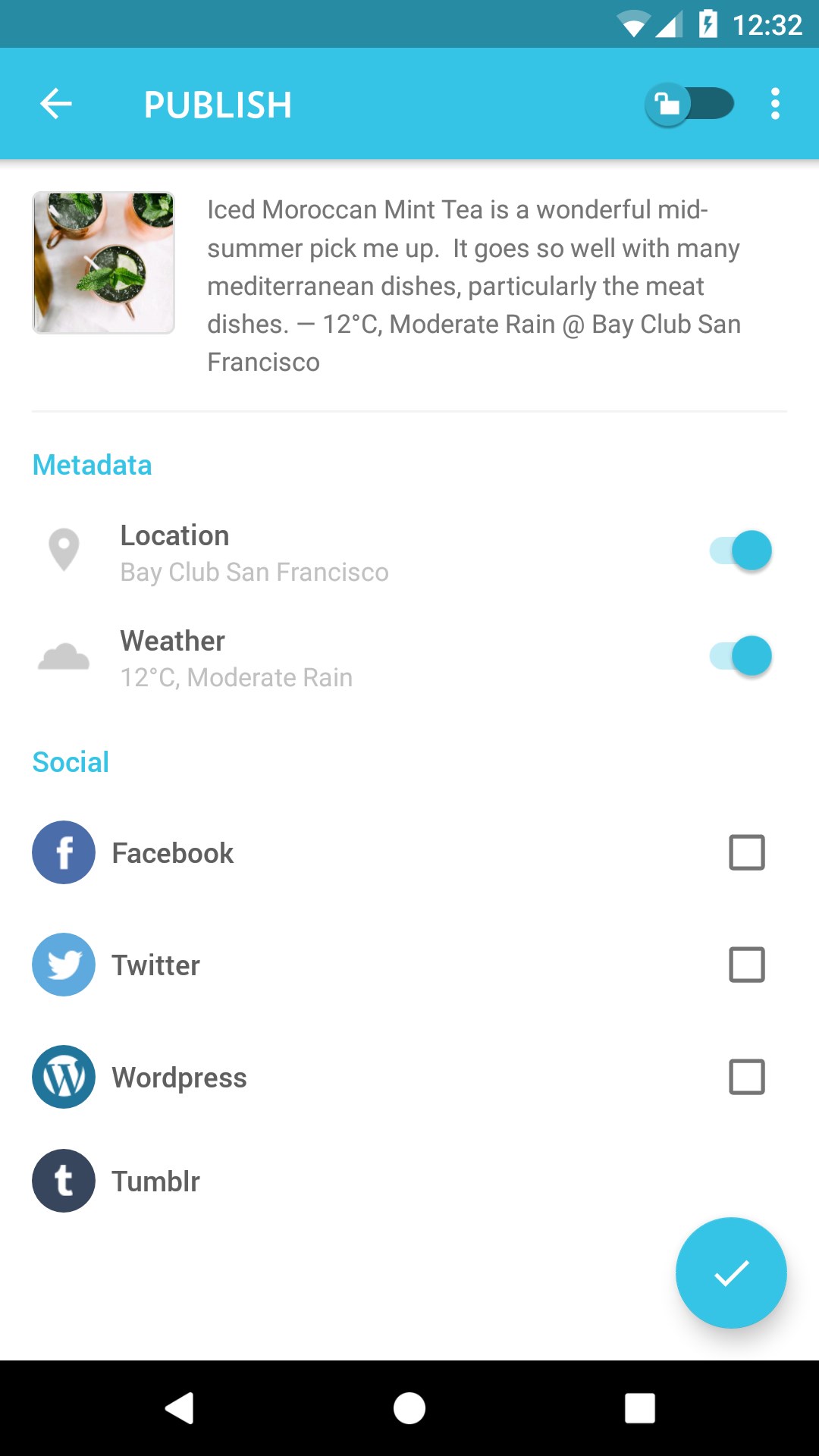The height and width of the screenshot is (1456, 819).
Task: Tap the mint tea photo thumbnail
Action: [x=104, y=262]
